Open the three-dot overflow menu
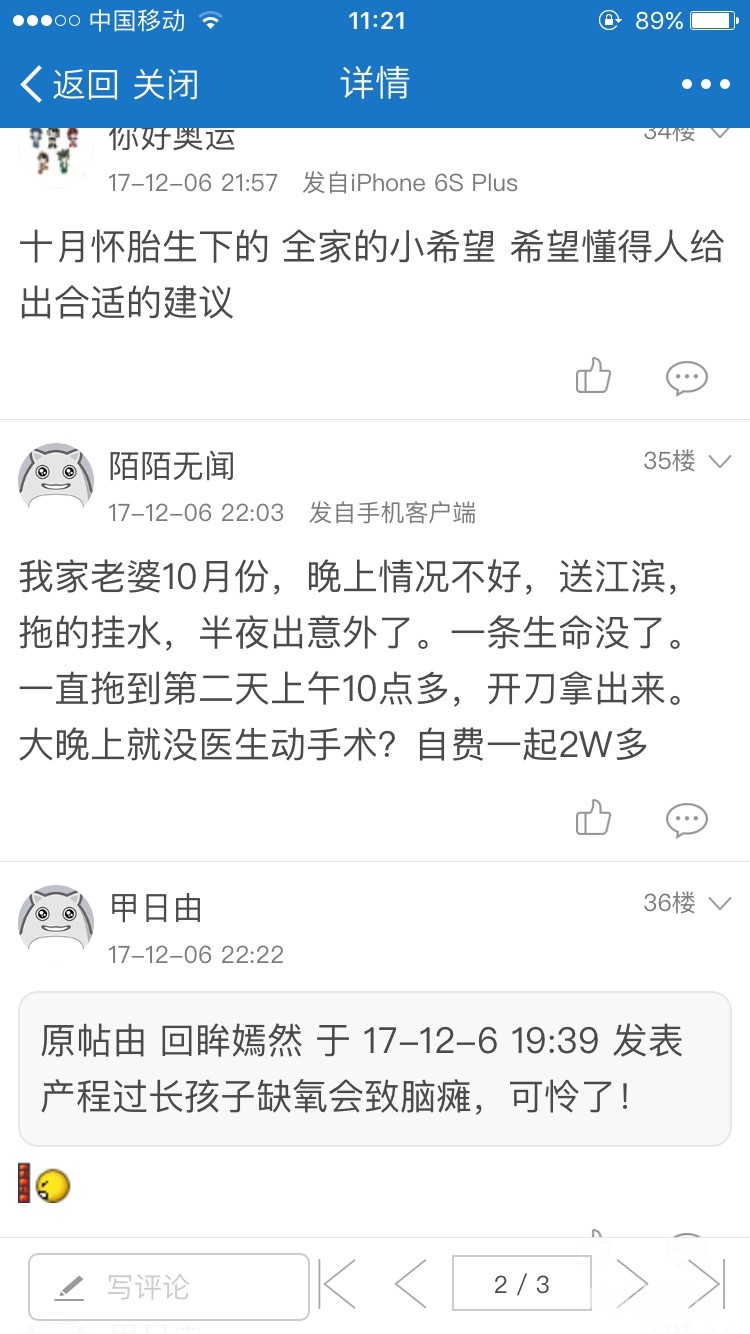 tap(705, 85)
